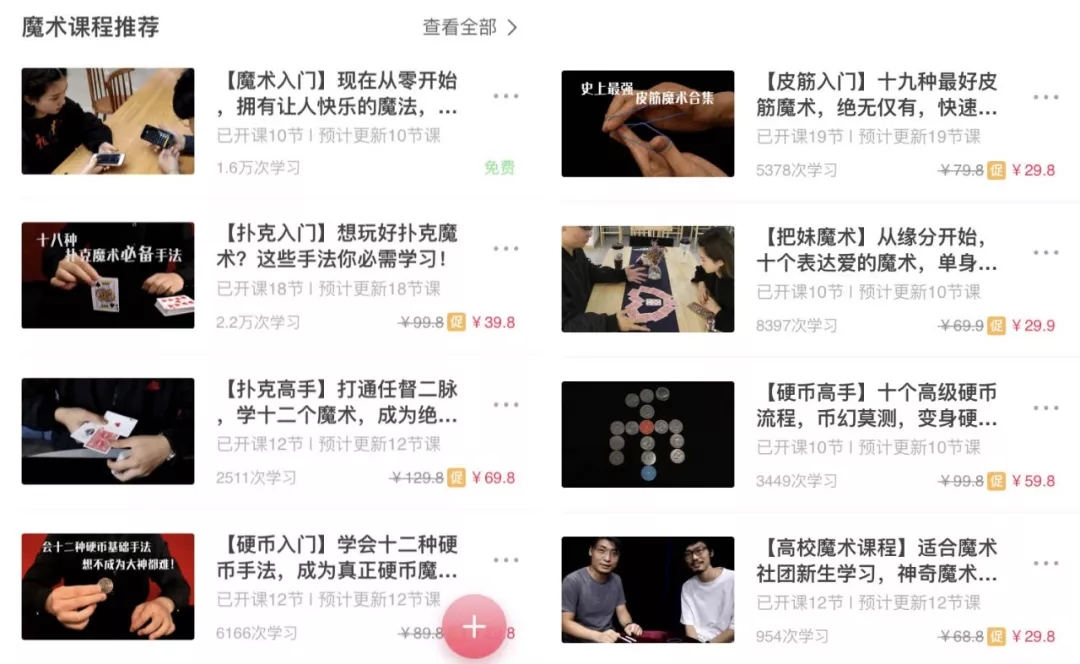The height and width of the screenshot is (664, 1080).
Task: Open the 把妹魔术 course card
Action: (876, 251)
